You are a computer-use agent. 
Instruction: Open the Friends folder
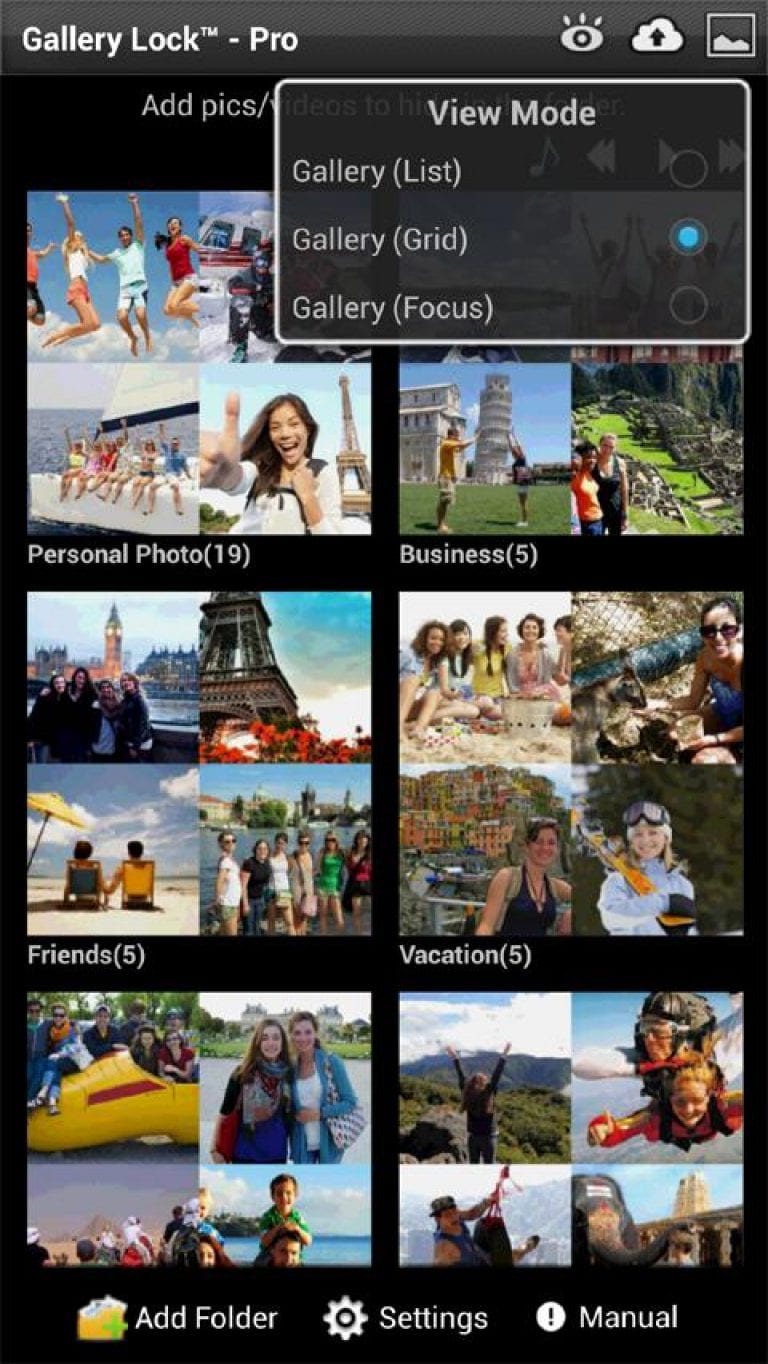click(x=199, y=764)
